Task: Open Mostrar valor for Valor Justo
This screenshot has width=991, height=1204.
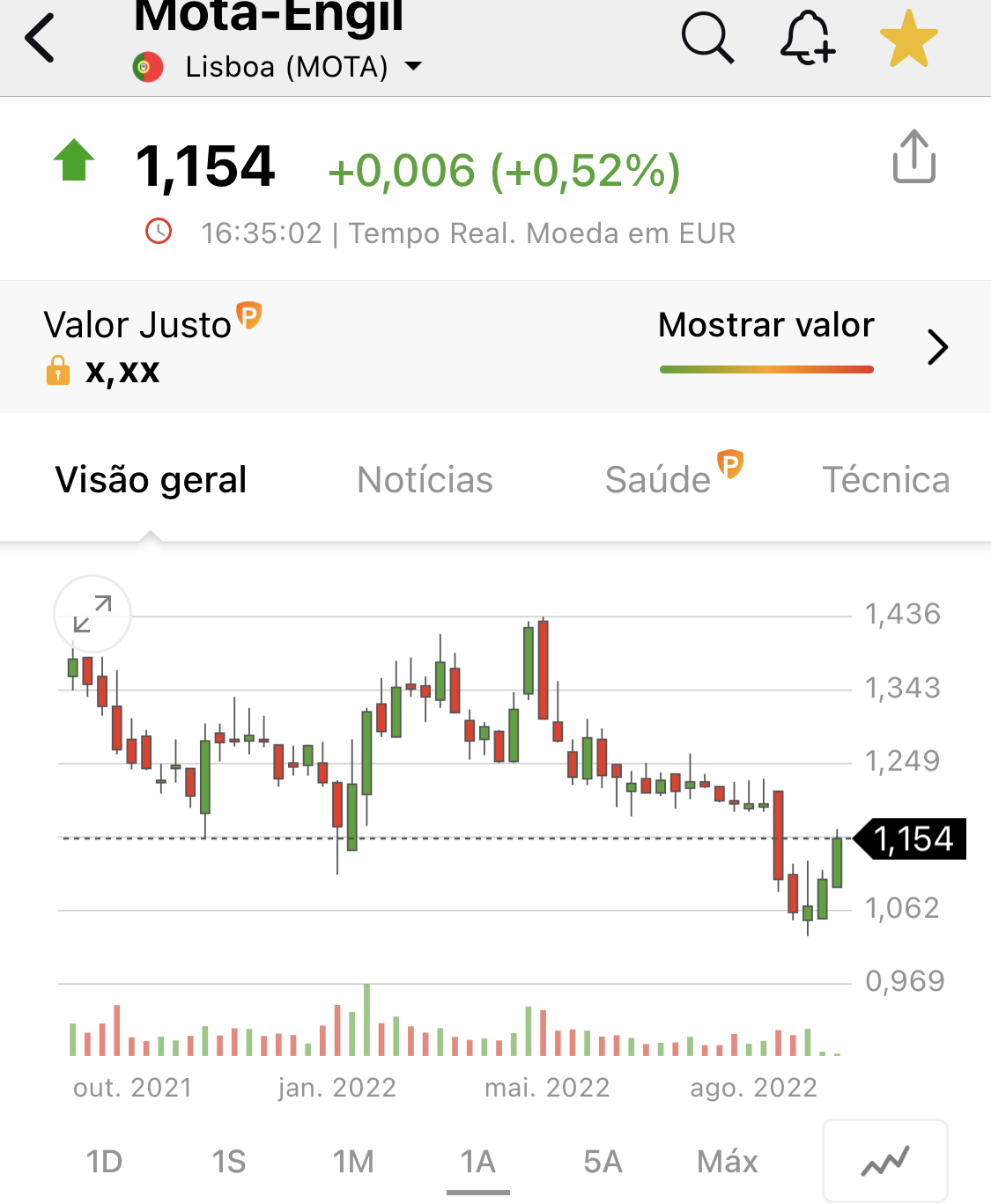Action: [765, 326]
